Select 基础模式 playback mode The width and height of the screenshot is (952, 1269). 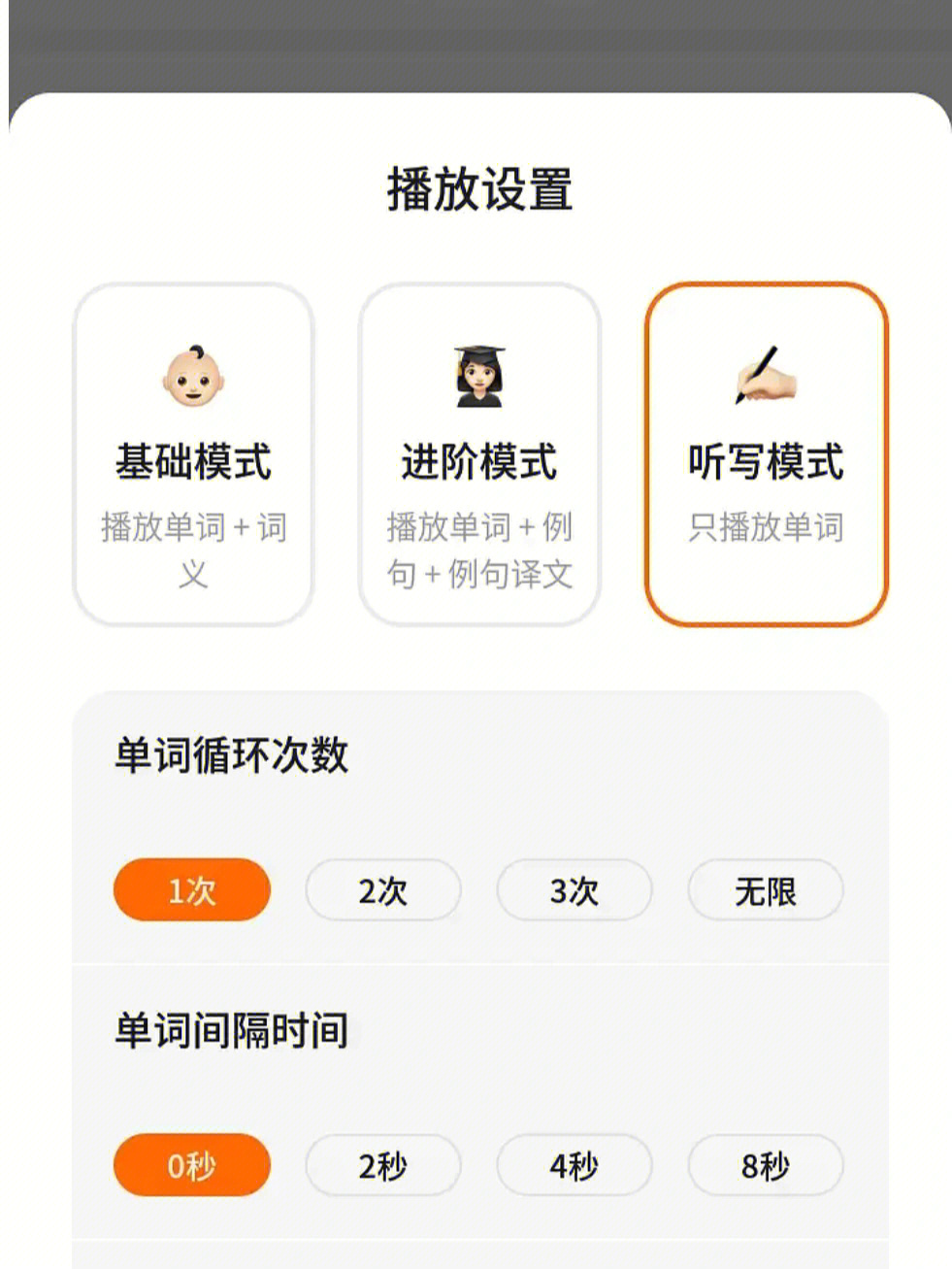coord(193,454)
